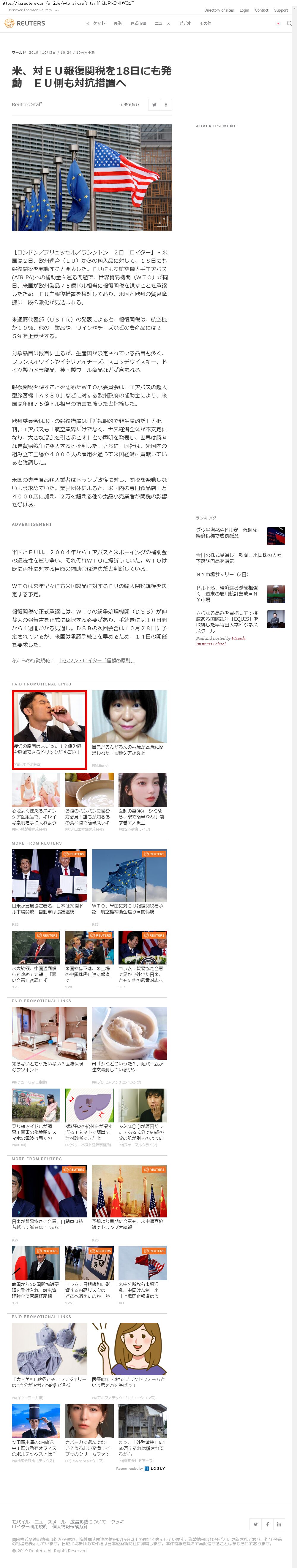
Task: Open Directory of sites
Action: coord(219,10)
